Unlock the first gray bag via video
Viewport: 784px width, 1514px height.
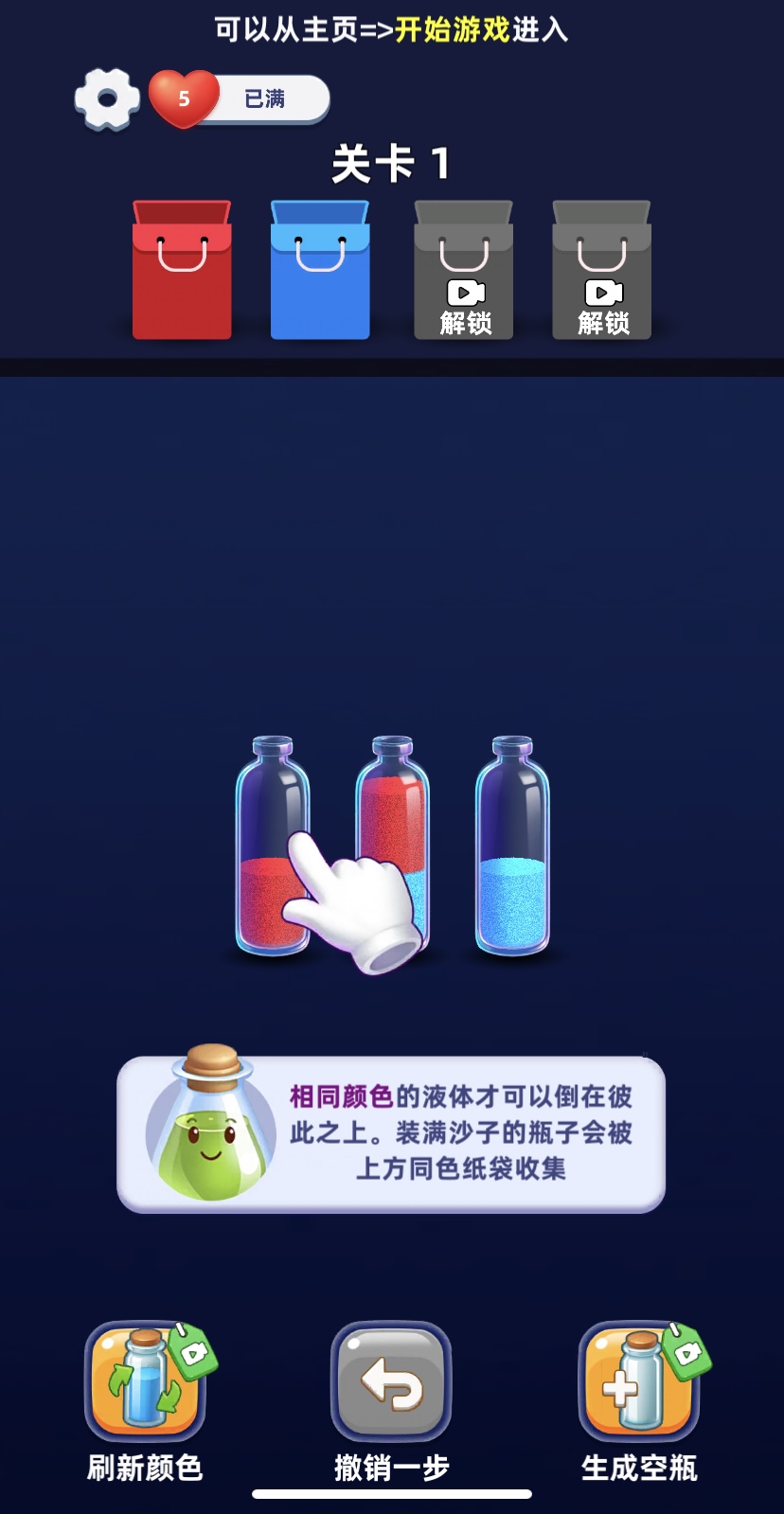[x=464, y=272]
